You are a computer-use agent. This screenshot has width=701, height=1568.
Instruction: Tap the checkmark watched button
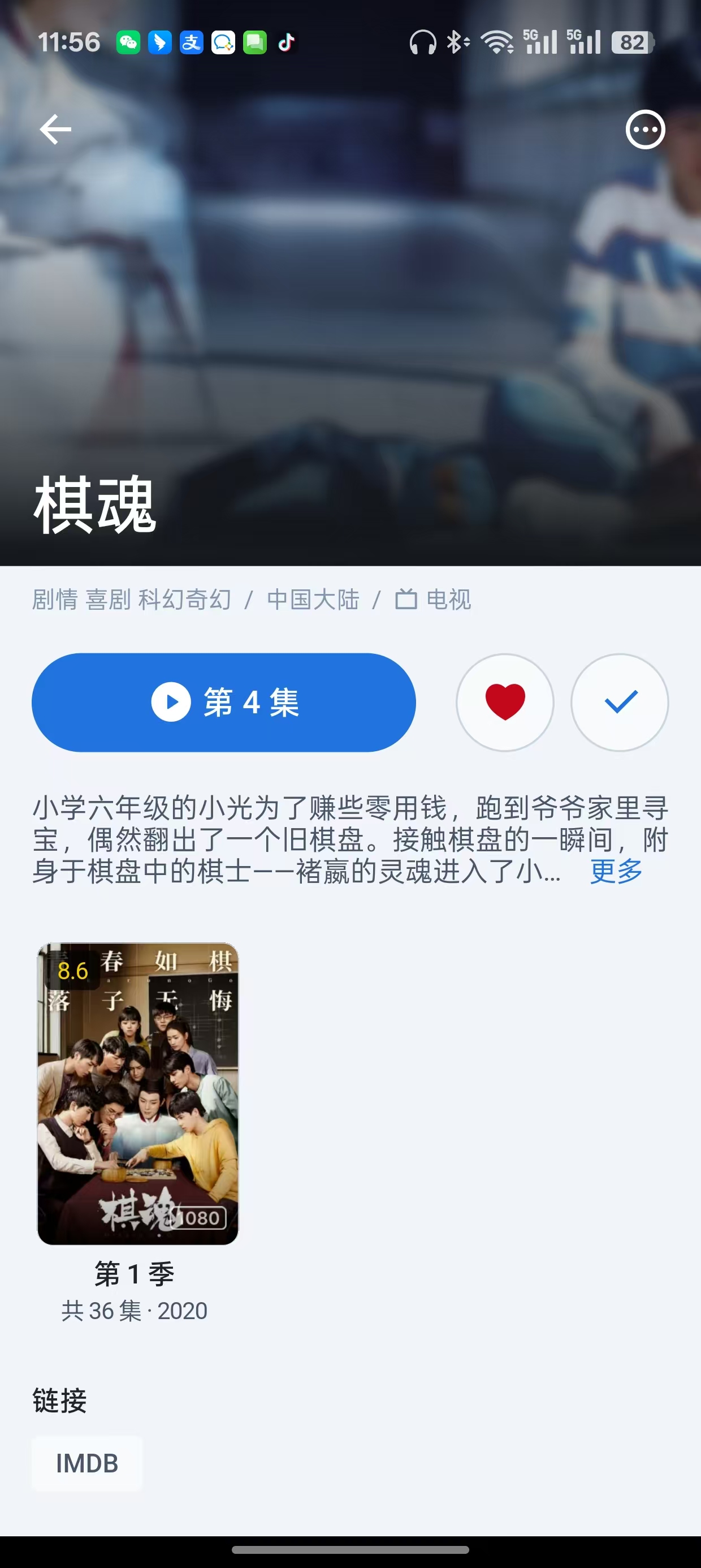tap(620, 703)
